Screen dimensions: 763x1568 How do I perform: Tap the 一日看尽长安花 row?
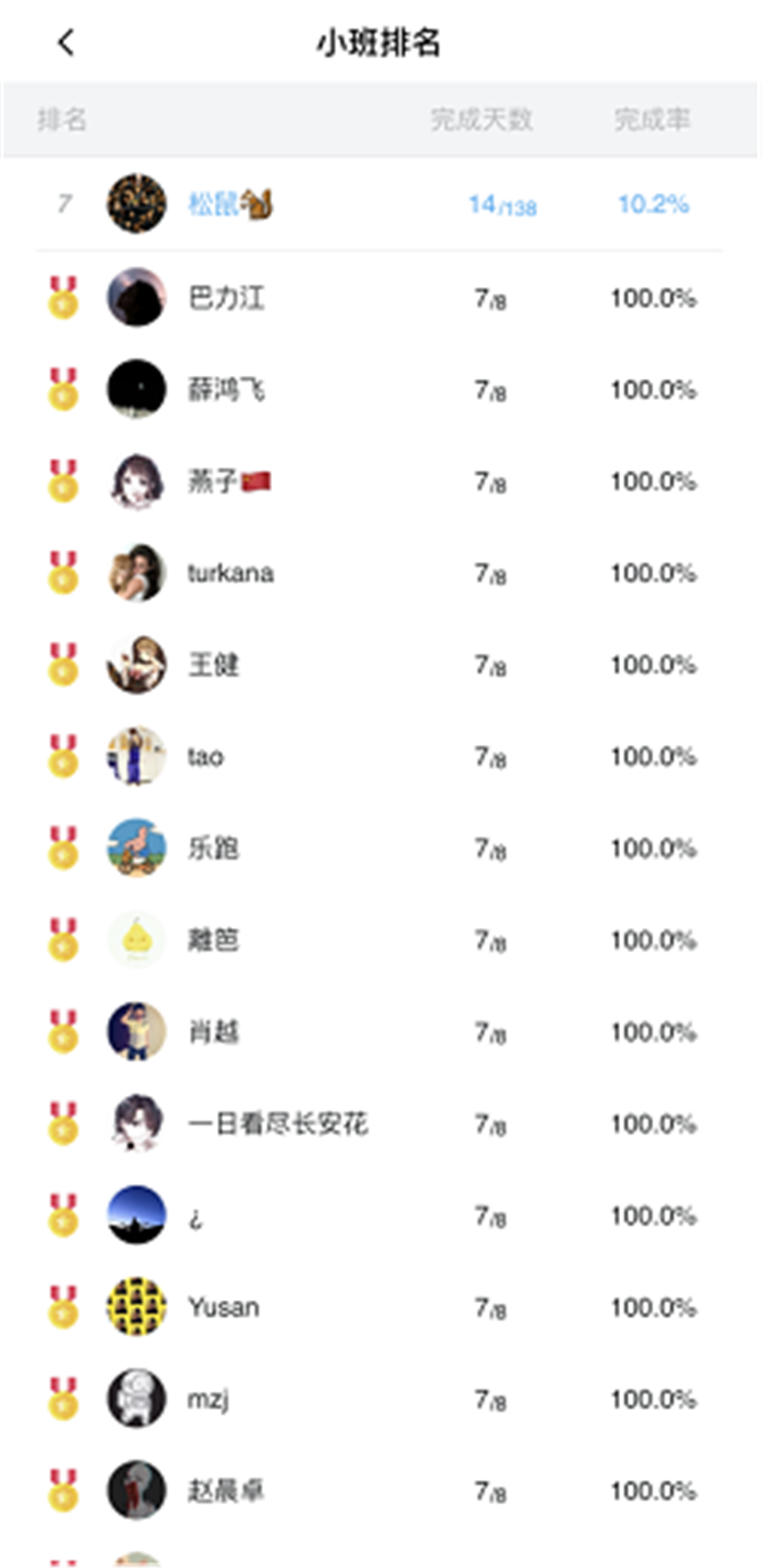point(381,1123)
